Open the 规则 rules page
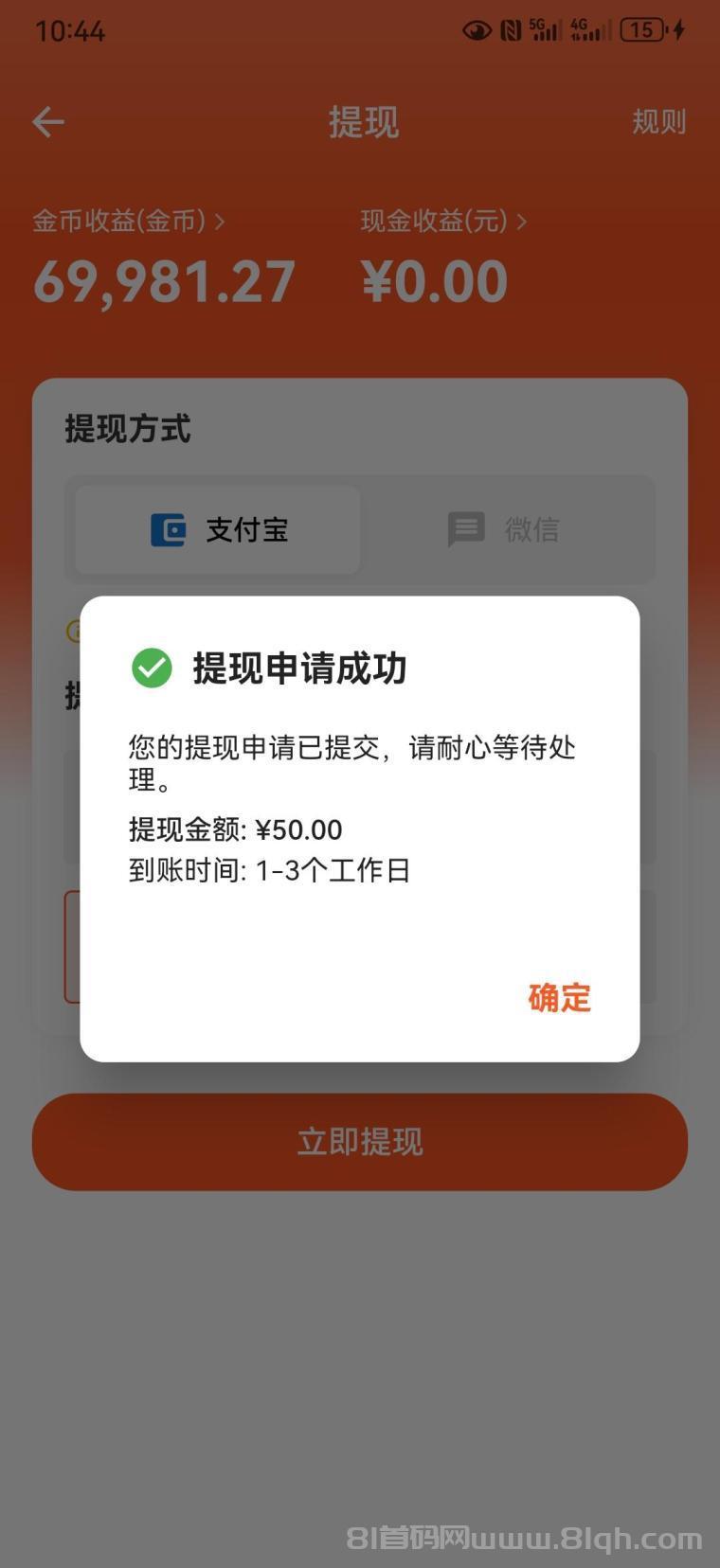The height and width of the screenshot is (1568, 720). pos(659,121)
